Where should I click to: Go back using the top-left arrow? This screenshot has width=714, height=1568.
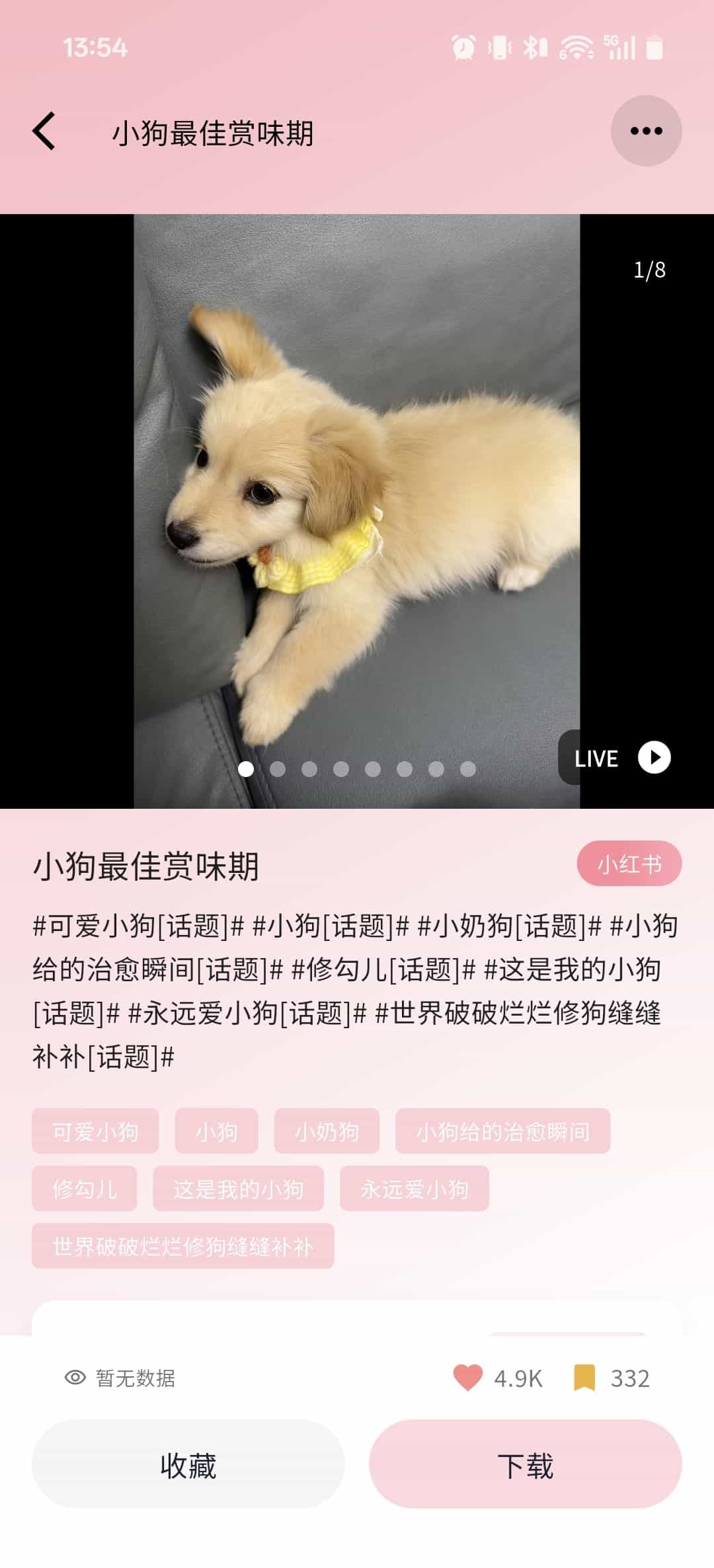[x=44, y=131]
